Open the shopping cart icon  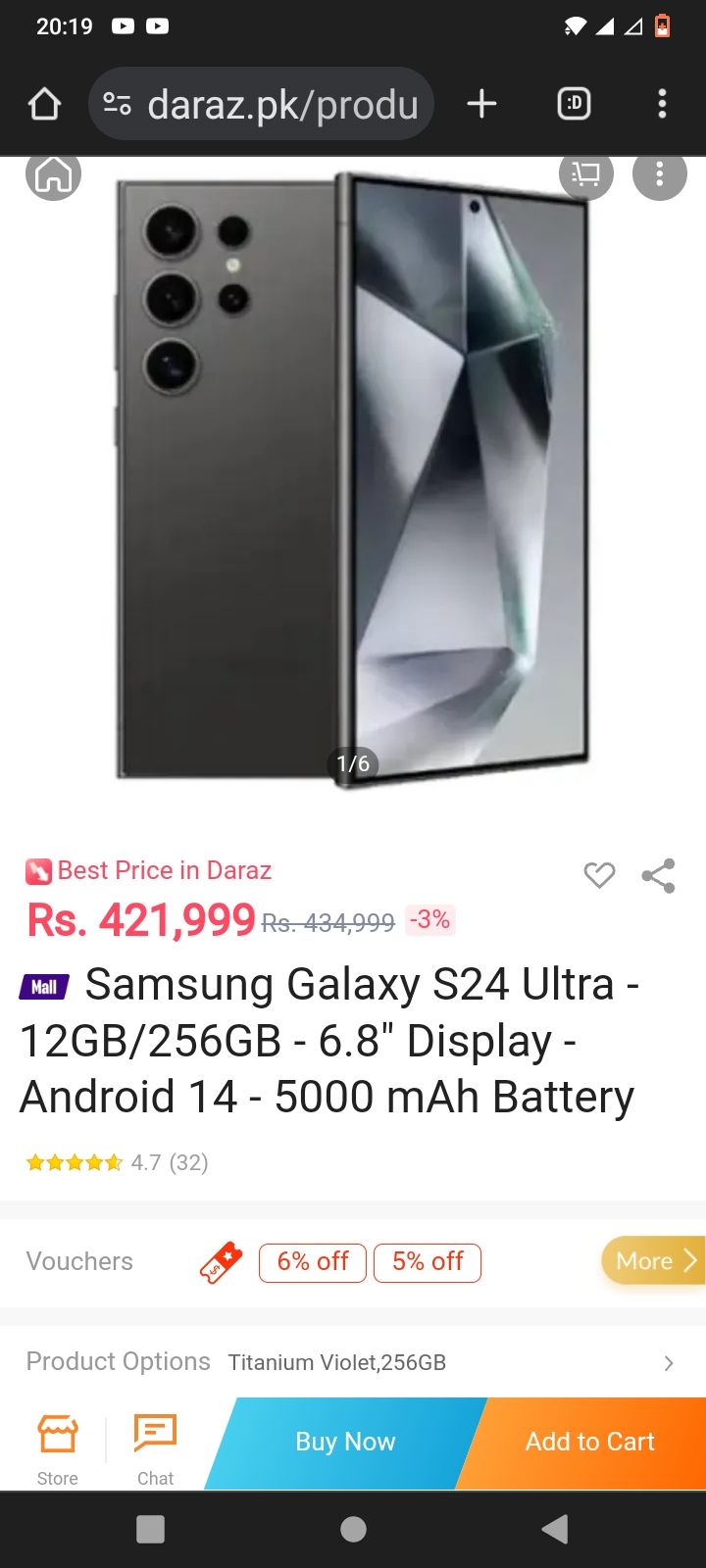coord(585,176)
